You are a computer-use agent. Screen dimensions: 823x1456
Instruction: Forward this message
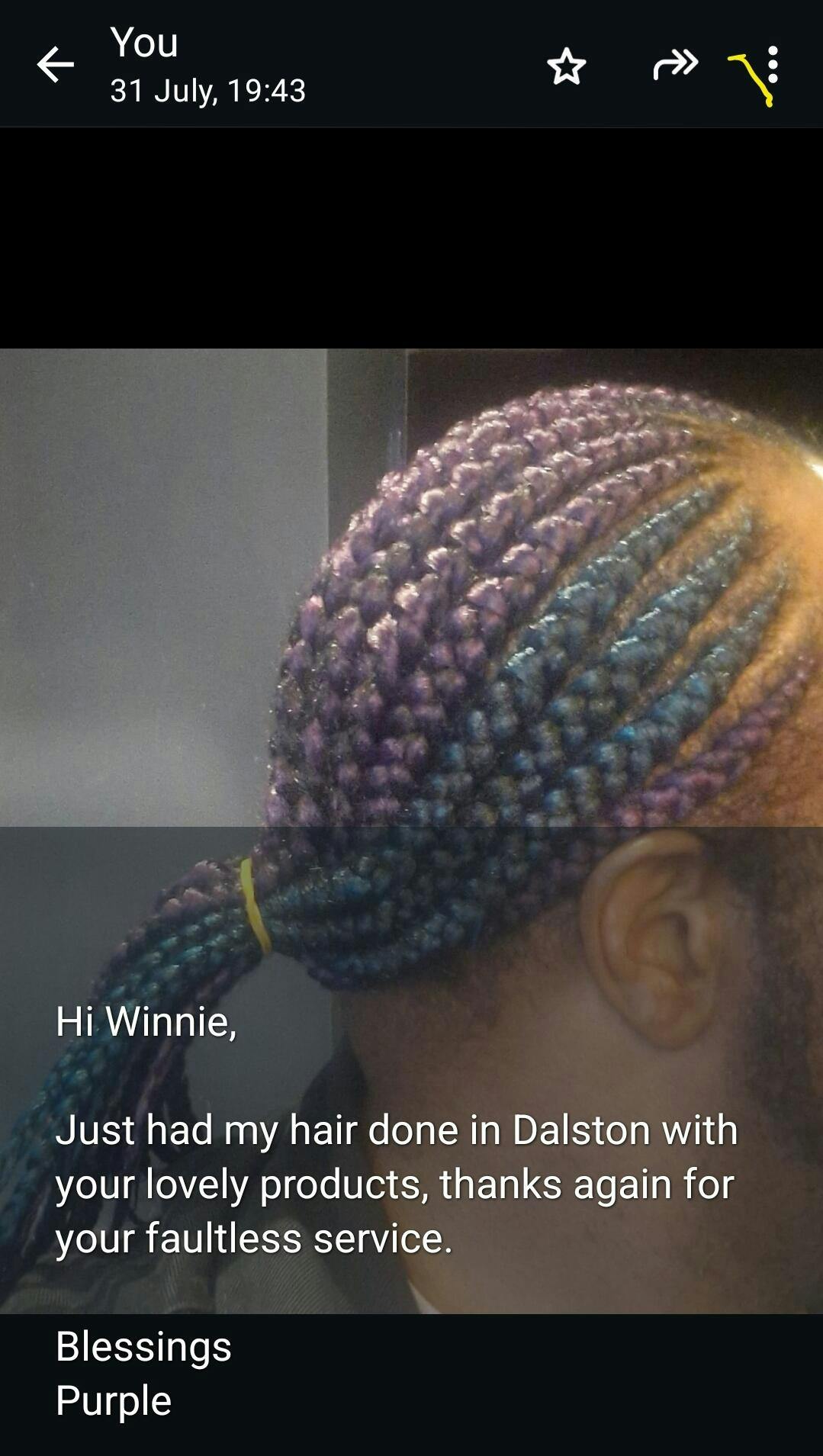(676, 65)
